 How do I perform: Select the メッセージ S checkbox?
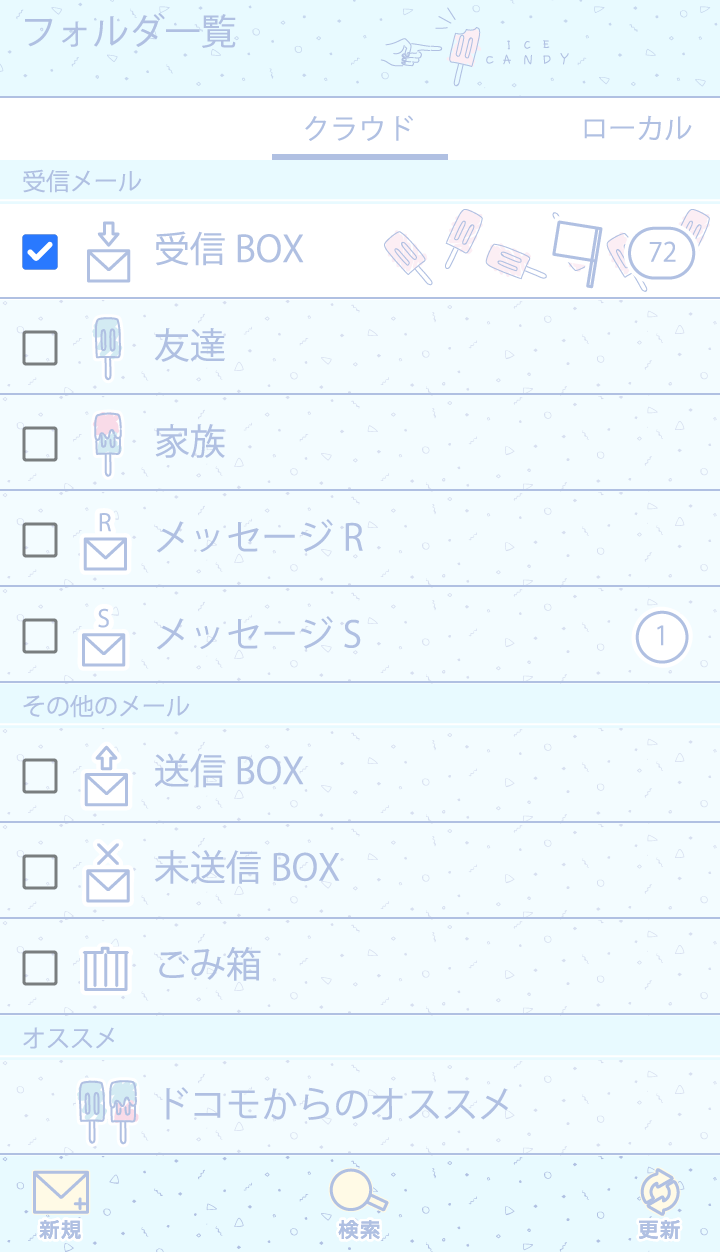(x=40, y=635)
